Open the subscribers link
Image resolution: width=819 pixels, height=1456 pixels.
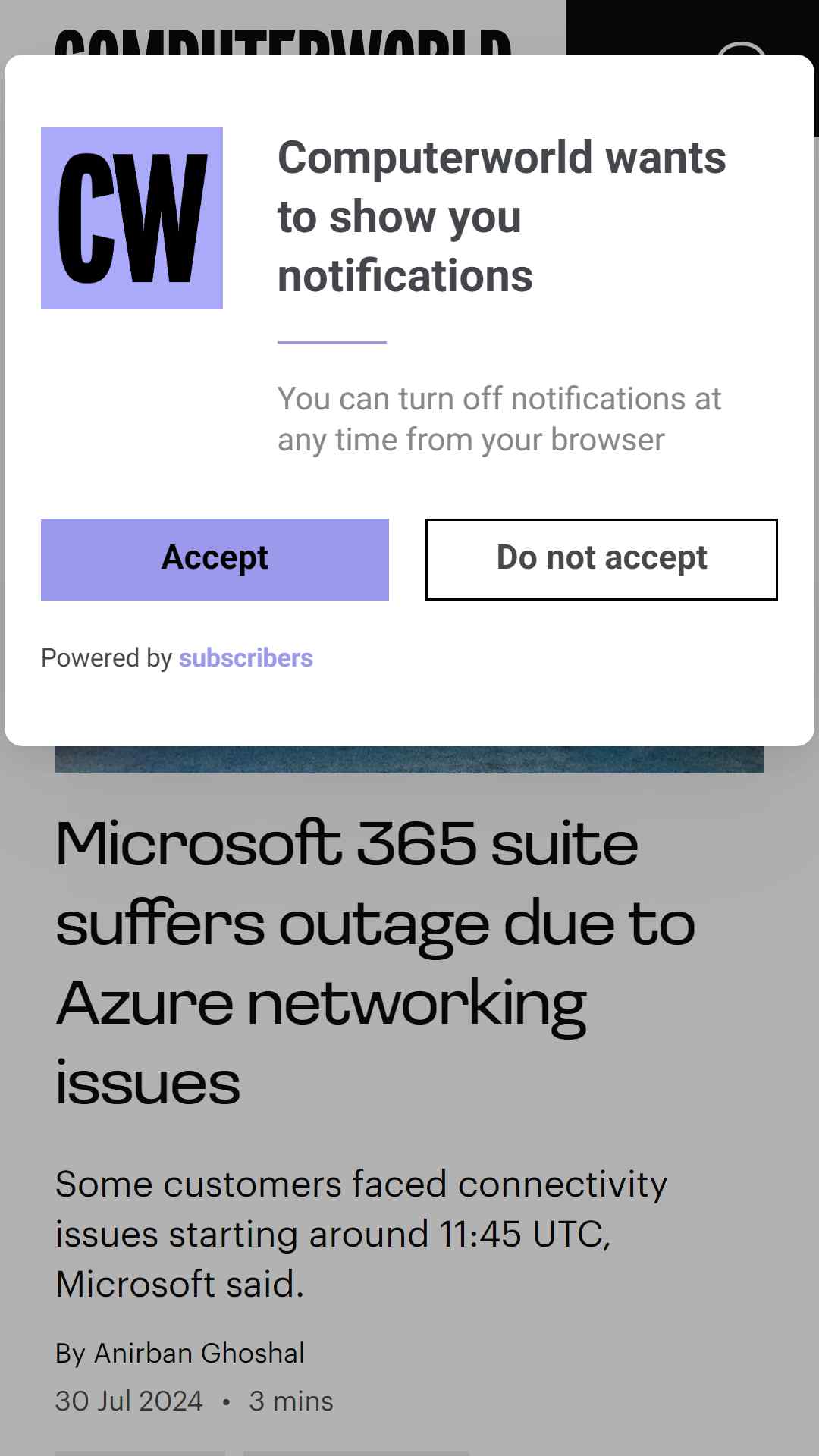click(246, 658)
